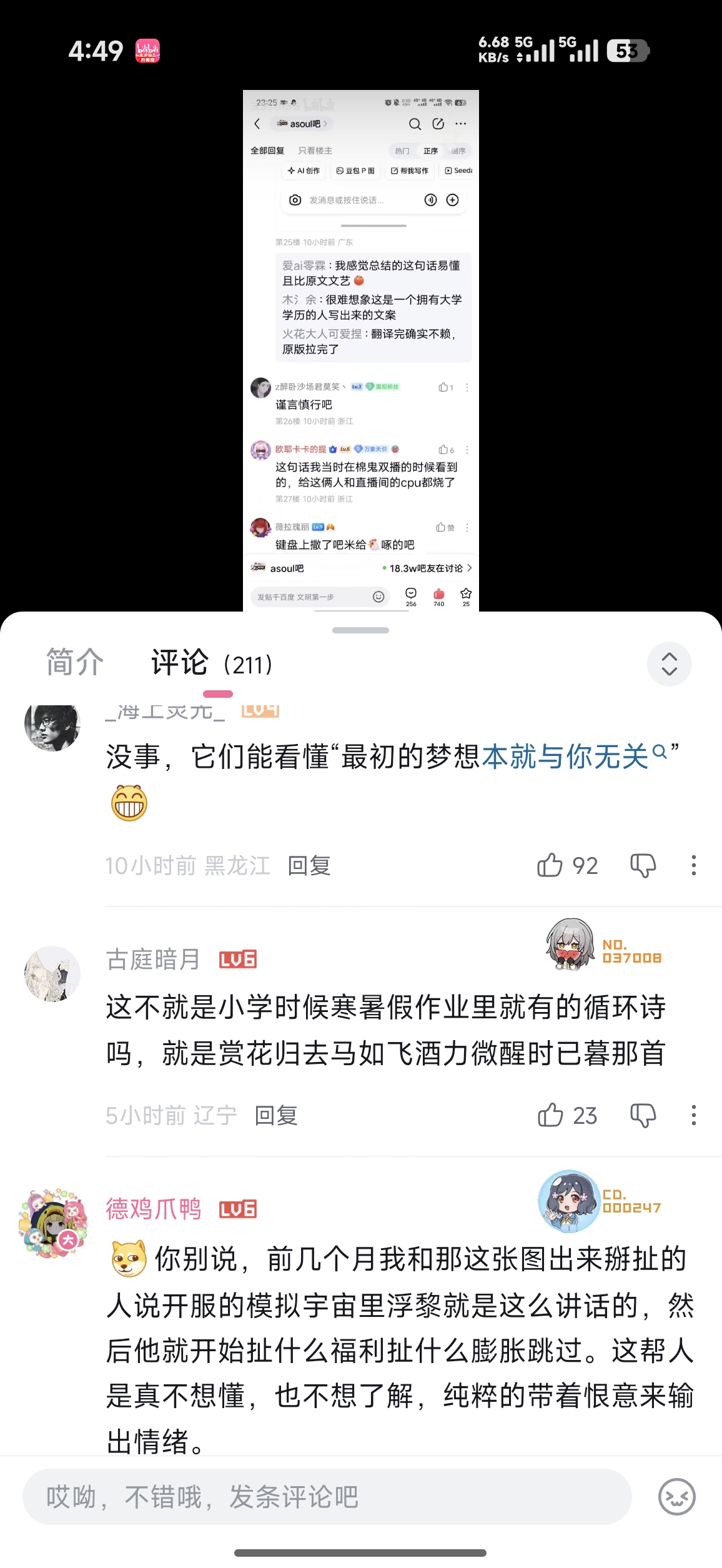The image size is (722, 1568).
Task: Reply to 古庭暗月's comment
Action: tap(276, 1115)
